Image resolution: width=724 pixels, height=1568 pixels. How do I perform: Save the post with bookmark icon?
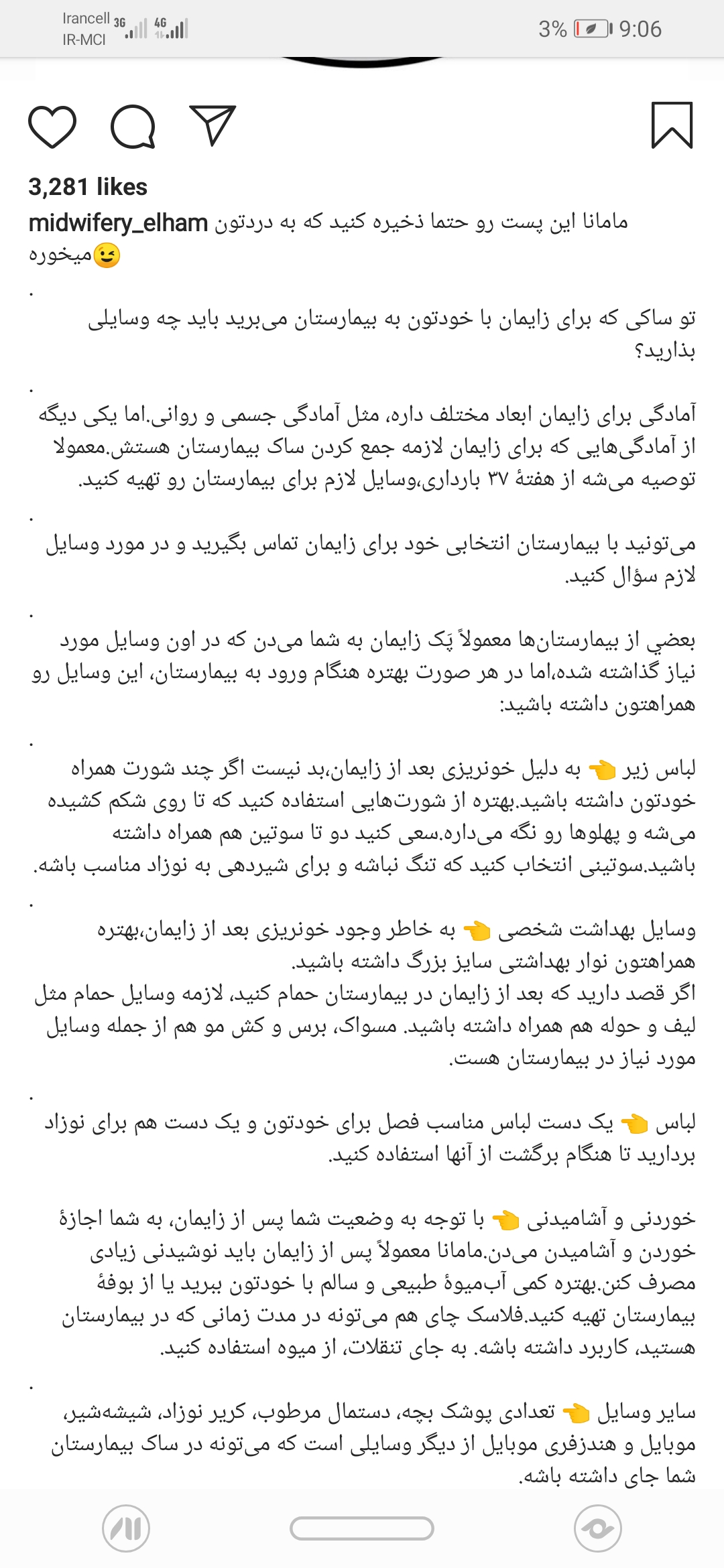click(x=672, y=125)
